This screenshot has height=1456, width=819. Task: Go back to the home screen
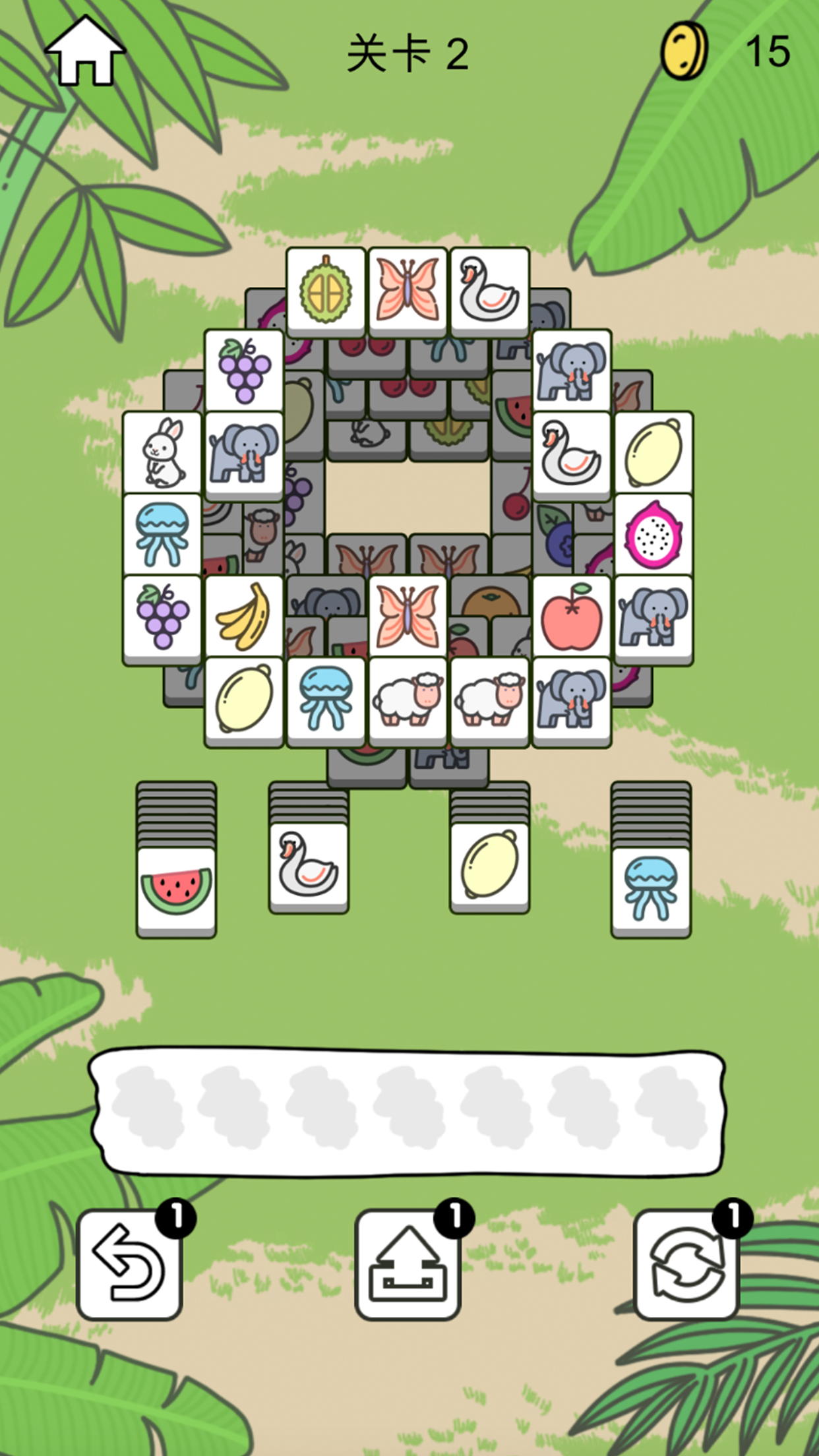pos(84,53)
